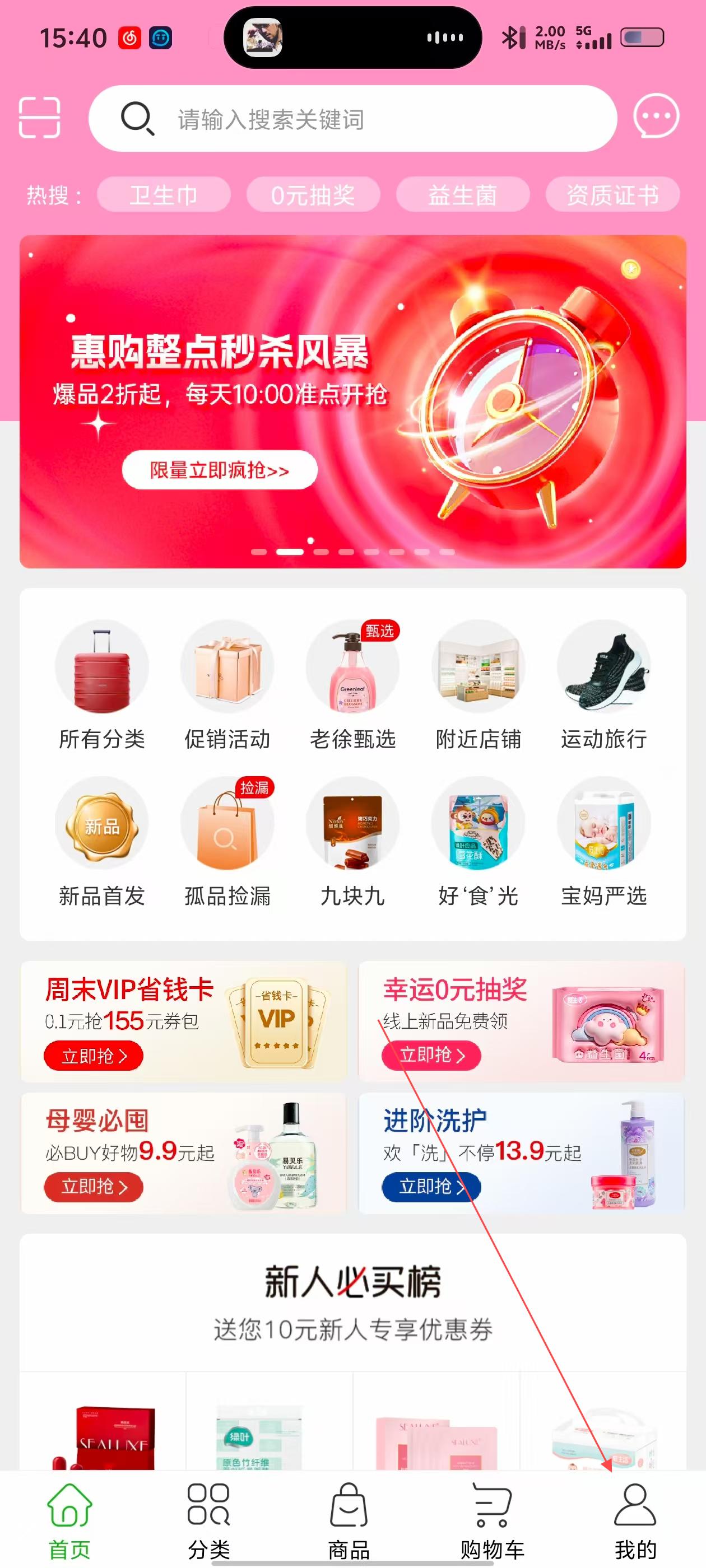Open the 周末VIP省钱卡 promo card

point(183,1021)
